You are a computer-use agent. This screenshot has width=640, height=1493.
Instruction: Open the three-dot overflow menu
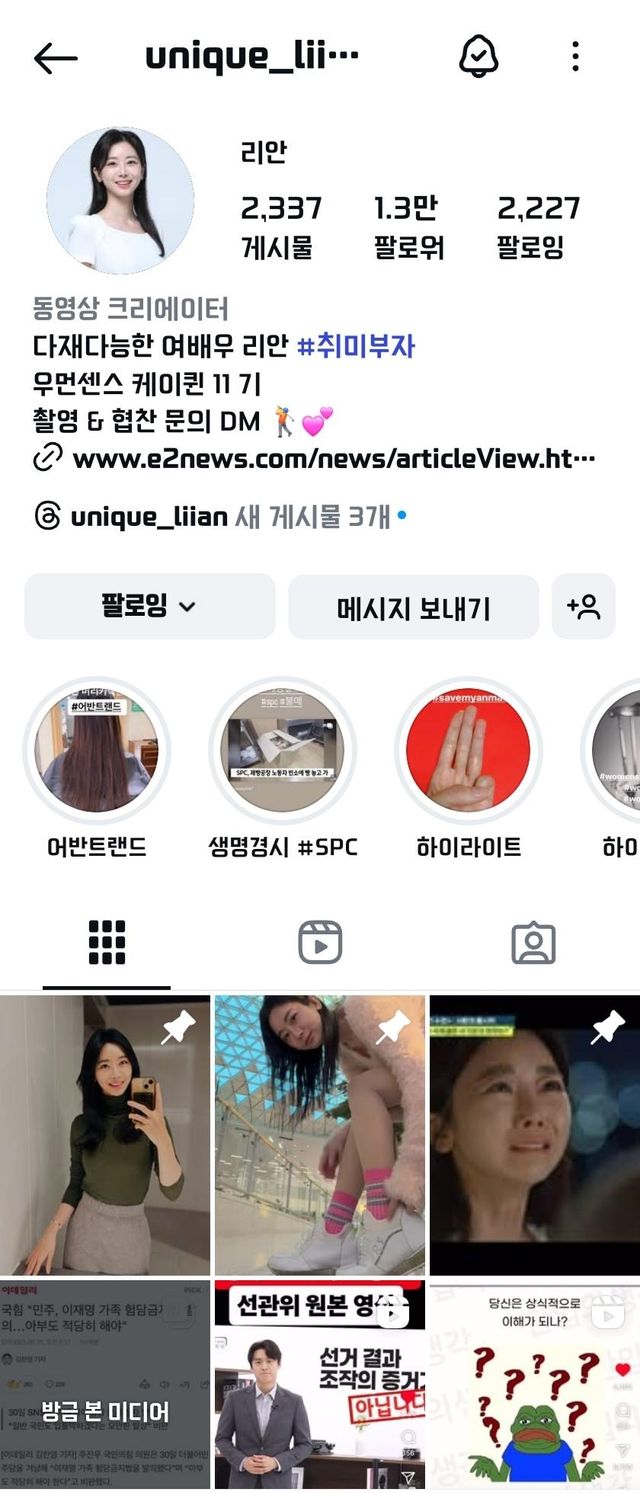(575, 56)
